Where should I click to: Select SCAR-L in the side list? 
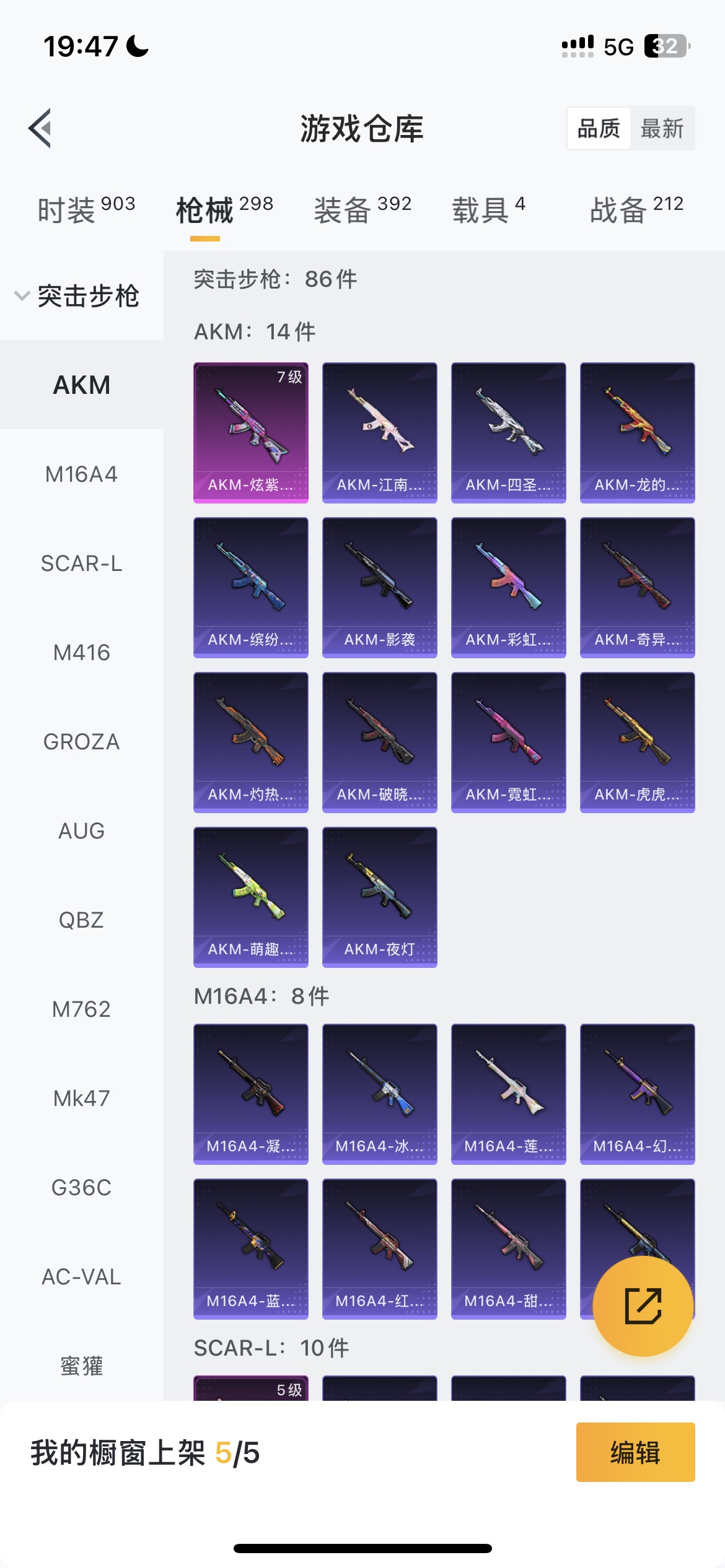point(81,564)
